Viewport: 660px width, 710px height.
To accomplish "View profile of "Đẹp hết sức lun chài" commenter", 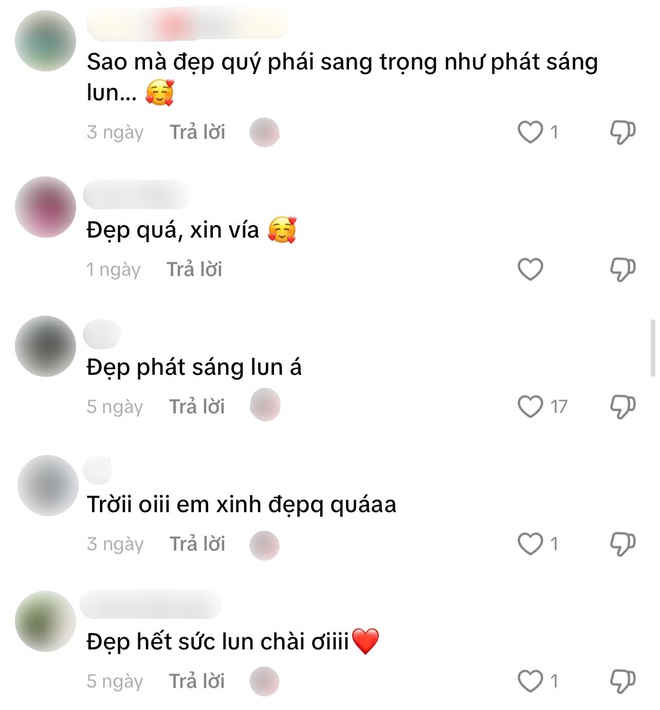I will (x=47, y=620).
